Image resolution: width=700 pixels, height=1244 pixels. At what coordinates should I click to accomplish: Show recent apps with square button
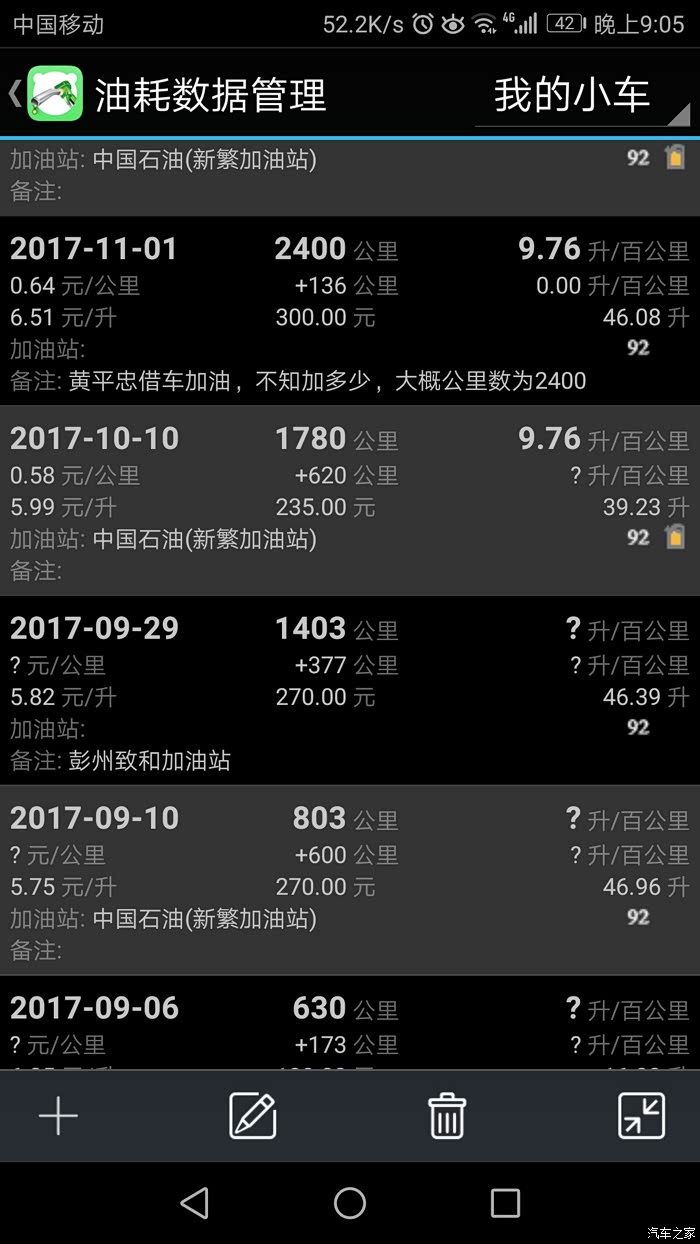click(505, 1203)
